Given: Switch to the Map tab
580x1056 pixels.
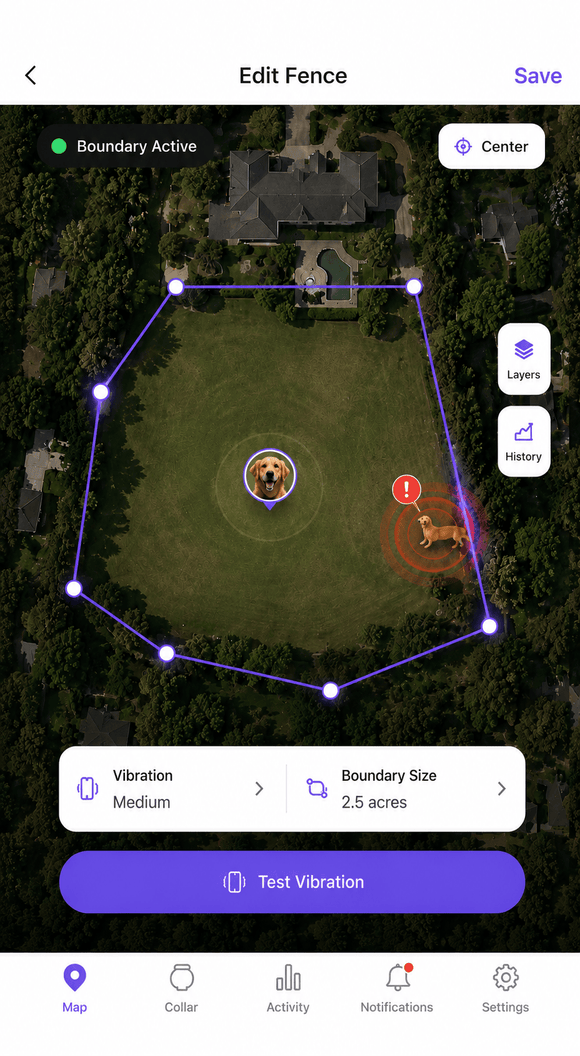Looking at the screenshot, I should coord(74,988).
